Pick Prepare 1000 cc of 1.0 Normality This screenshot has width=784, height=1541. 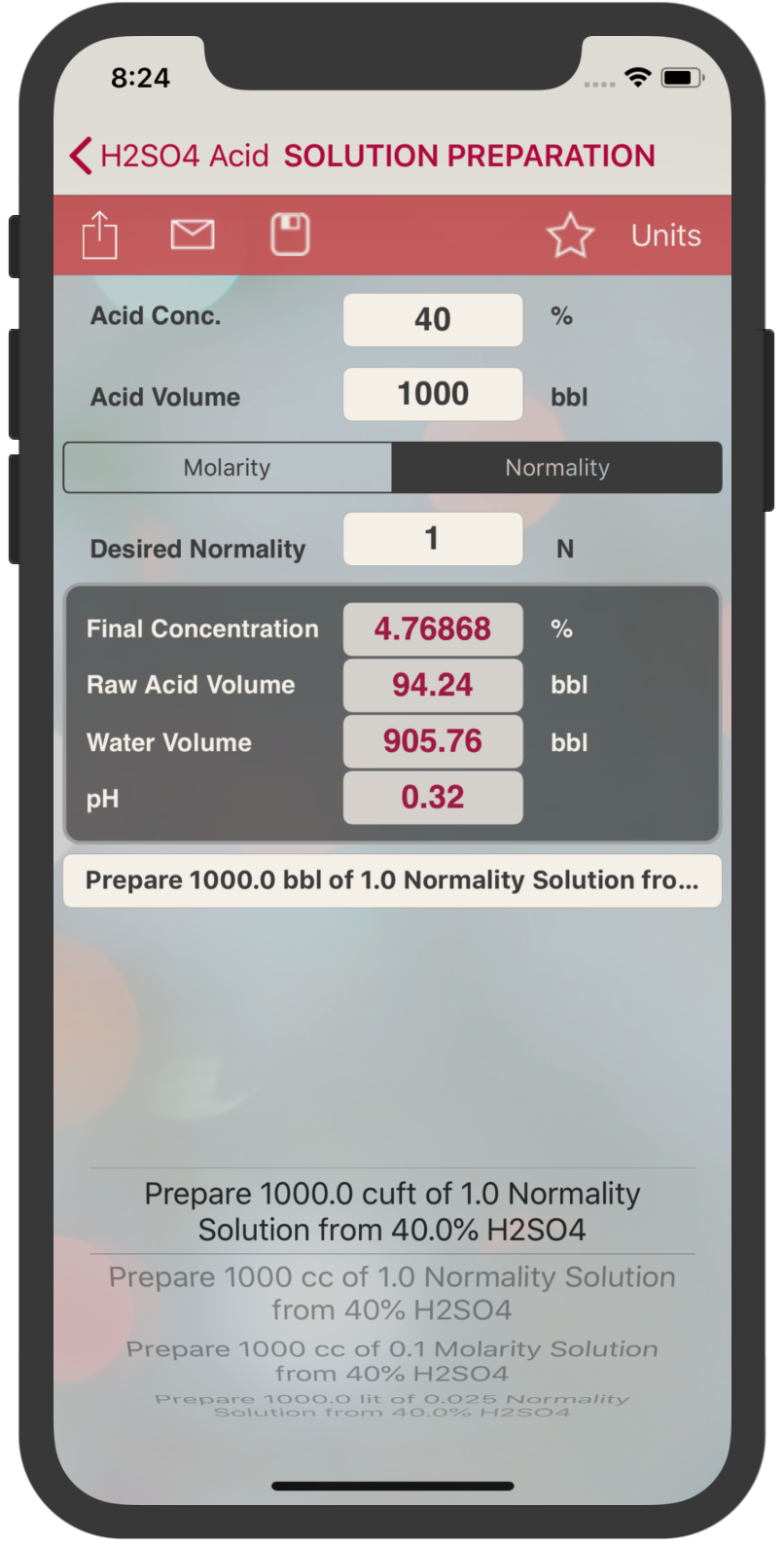(x=392, y=1293)
